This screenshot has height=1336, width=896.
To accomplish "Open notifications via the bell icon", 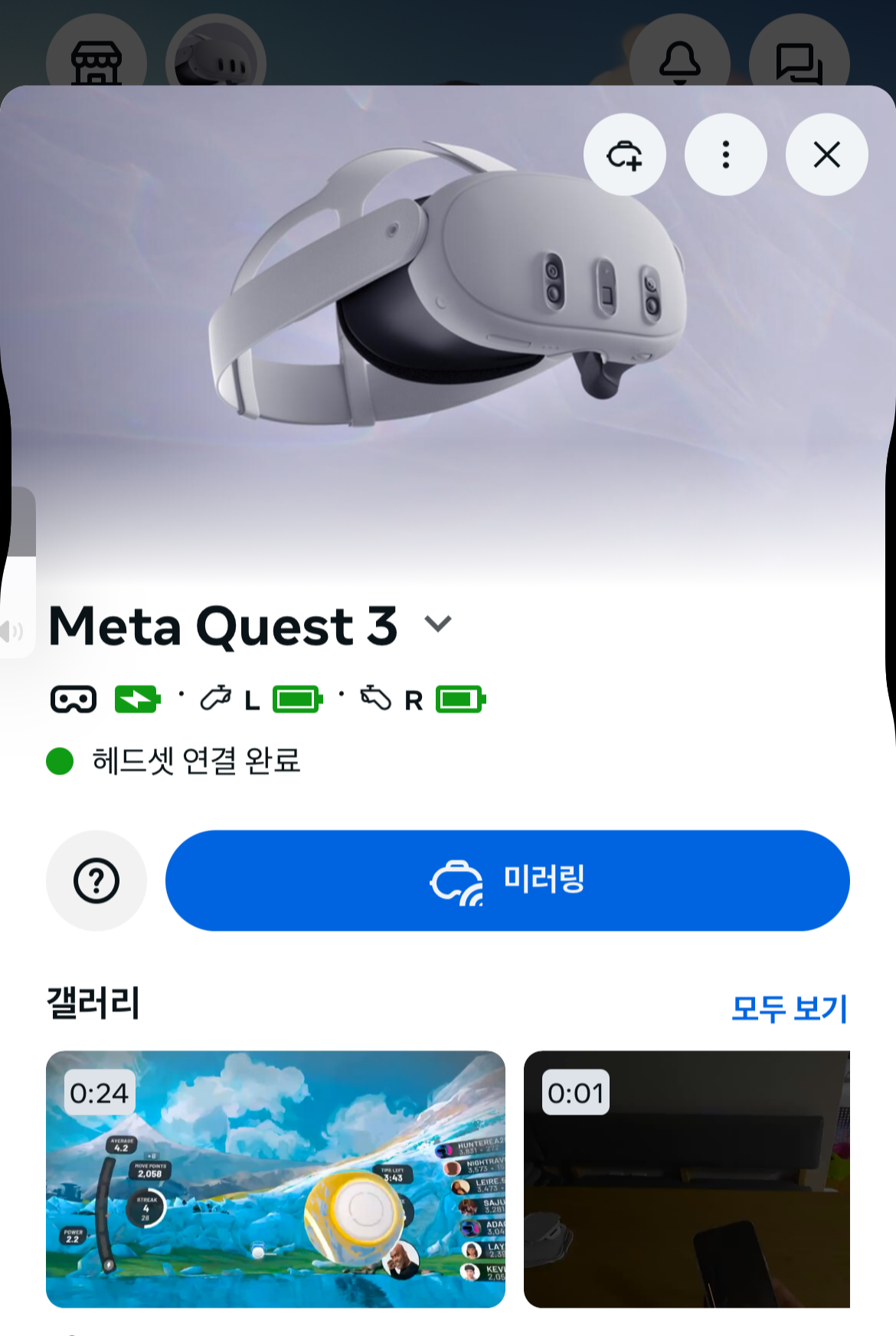I will click(679, 61).
